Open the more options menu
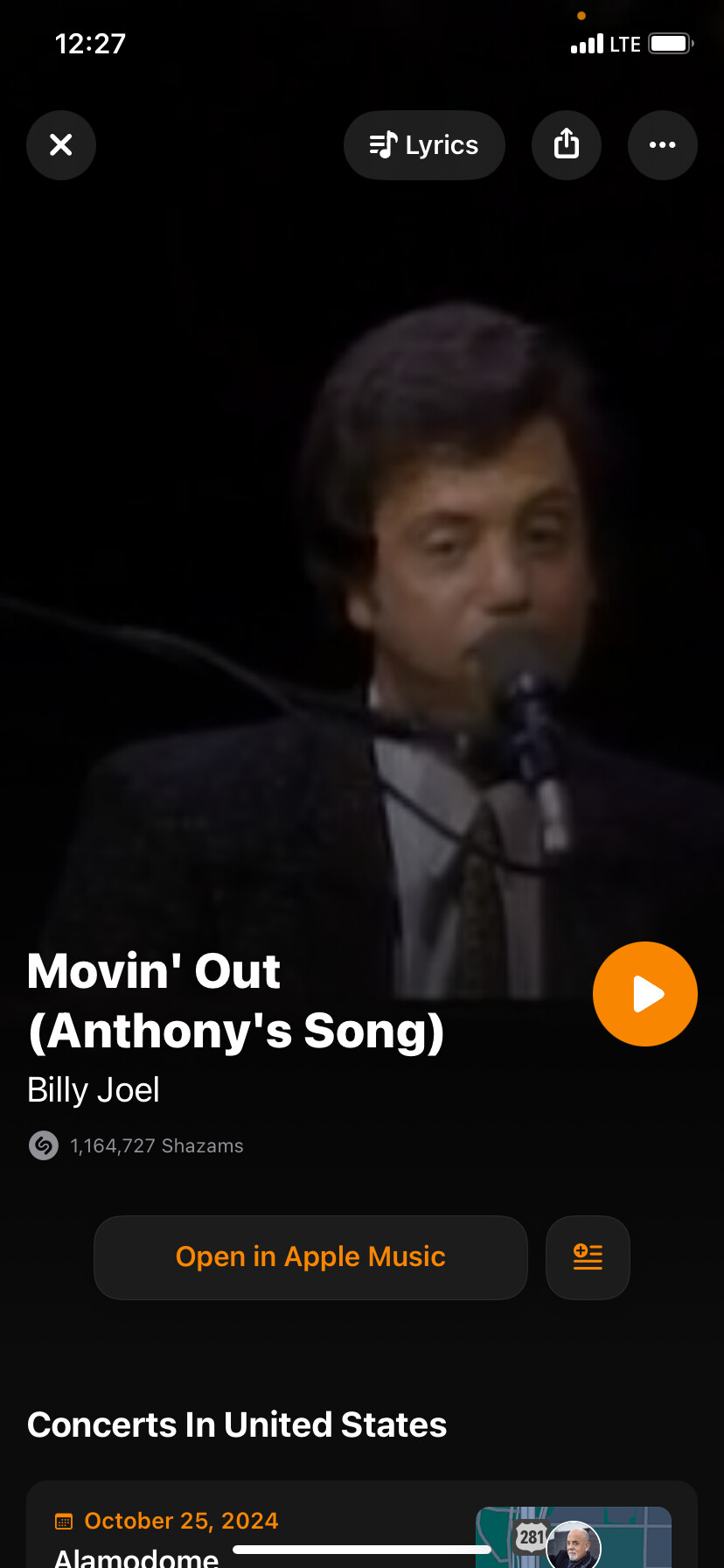This screenshot has height=1568, width=724. pyautogui.click(x=662, y=145)
